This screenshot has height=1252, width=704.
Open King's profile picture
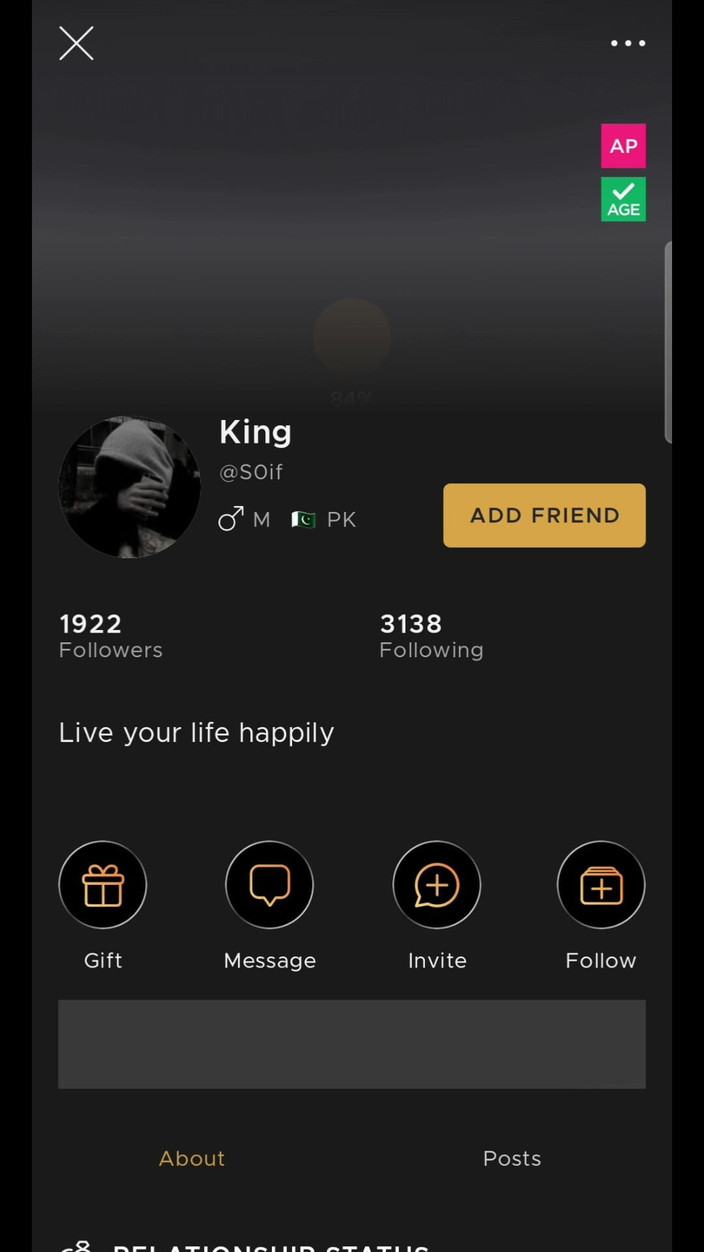click(x=130, y=487)
